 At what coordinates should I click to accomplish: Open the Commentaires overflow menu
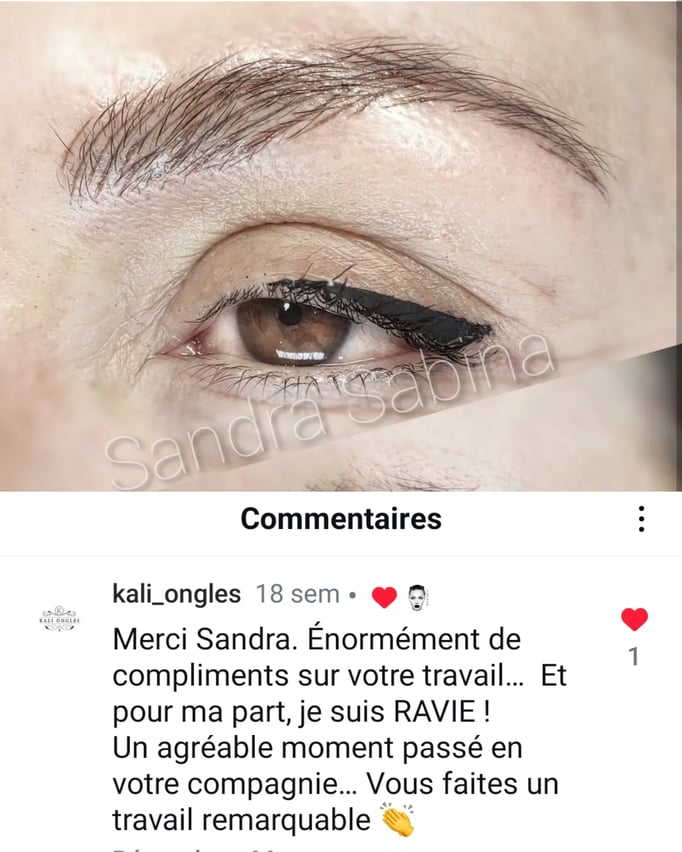point(641,519)
